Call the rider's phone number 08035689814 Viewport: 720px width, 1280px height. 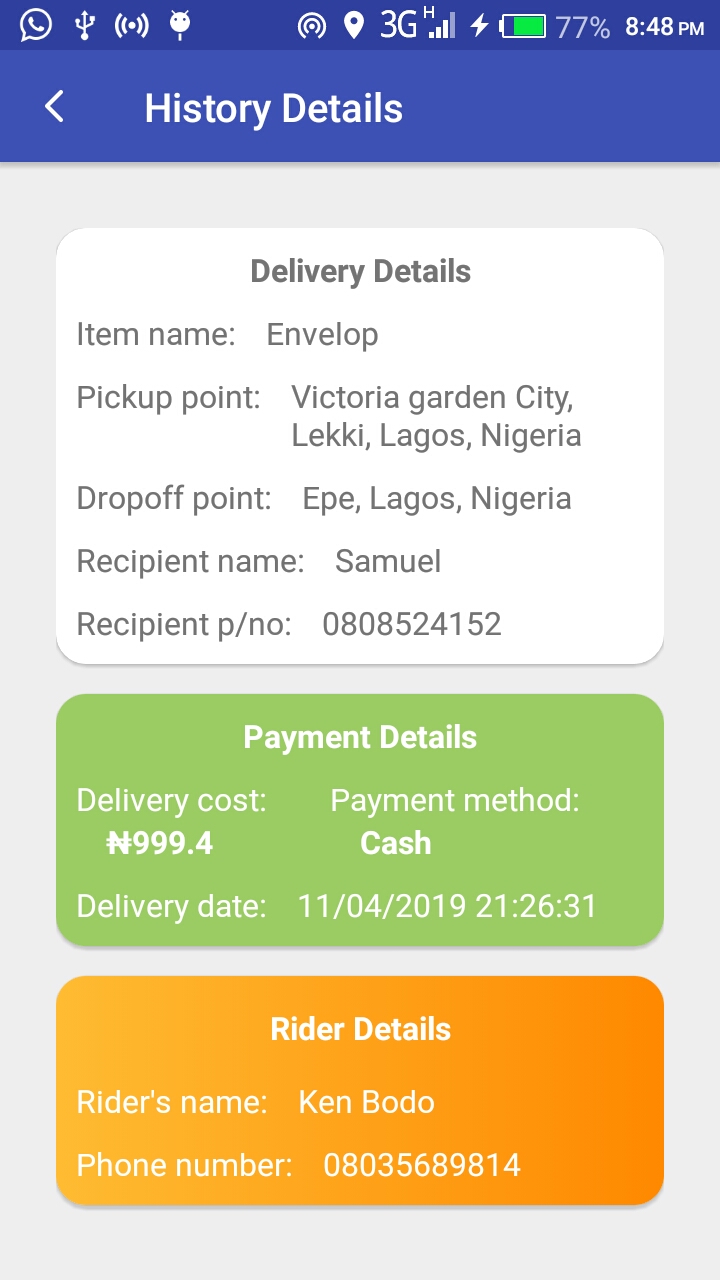pyautogui.click(x=420, y=1164)
